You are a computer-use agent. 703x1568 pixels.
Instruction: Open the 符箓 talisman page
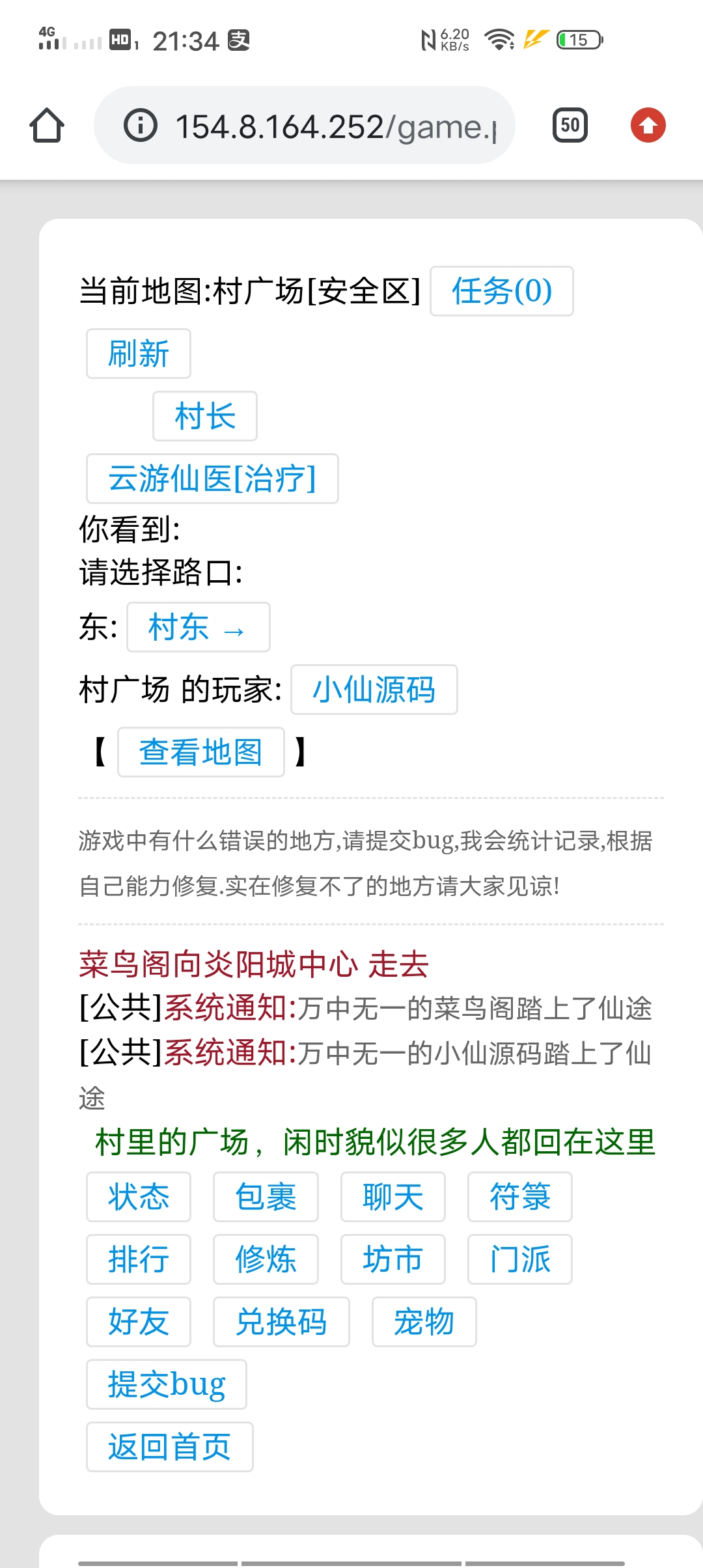pyautogui.click(x=520, y=1197)
